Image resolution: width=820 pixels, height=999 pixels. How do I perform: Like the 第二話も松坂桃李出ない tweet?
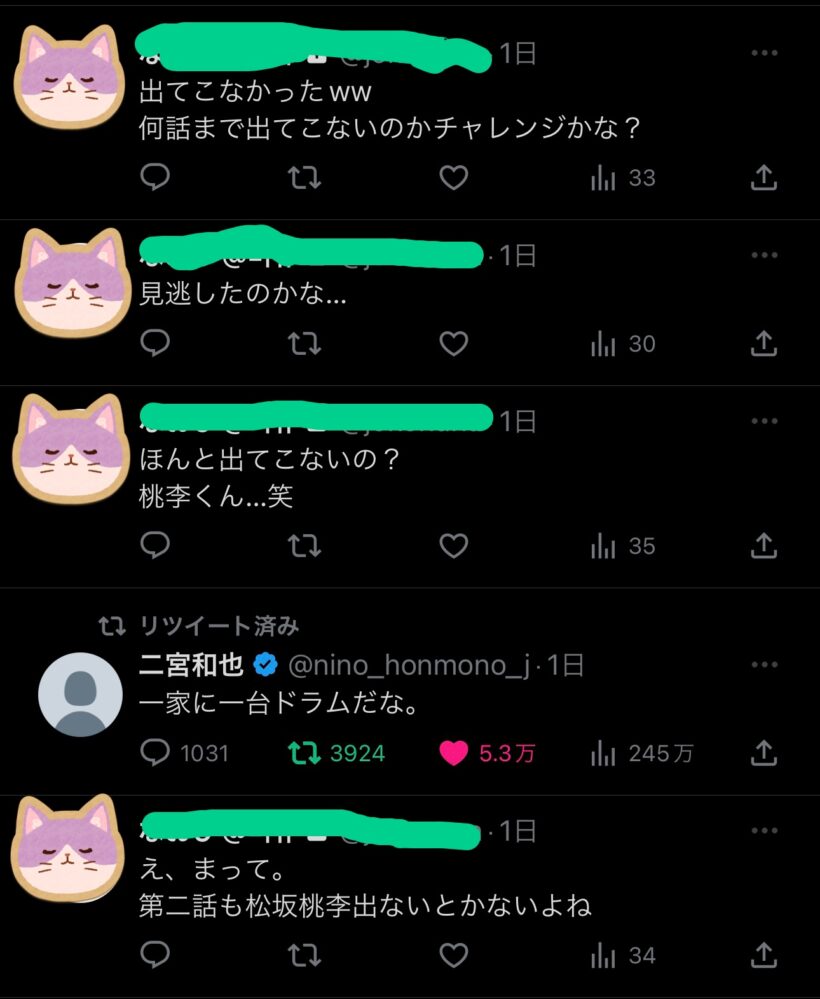(454, 955)
